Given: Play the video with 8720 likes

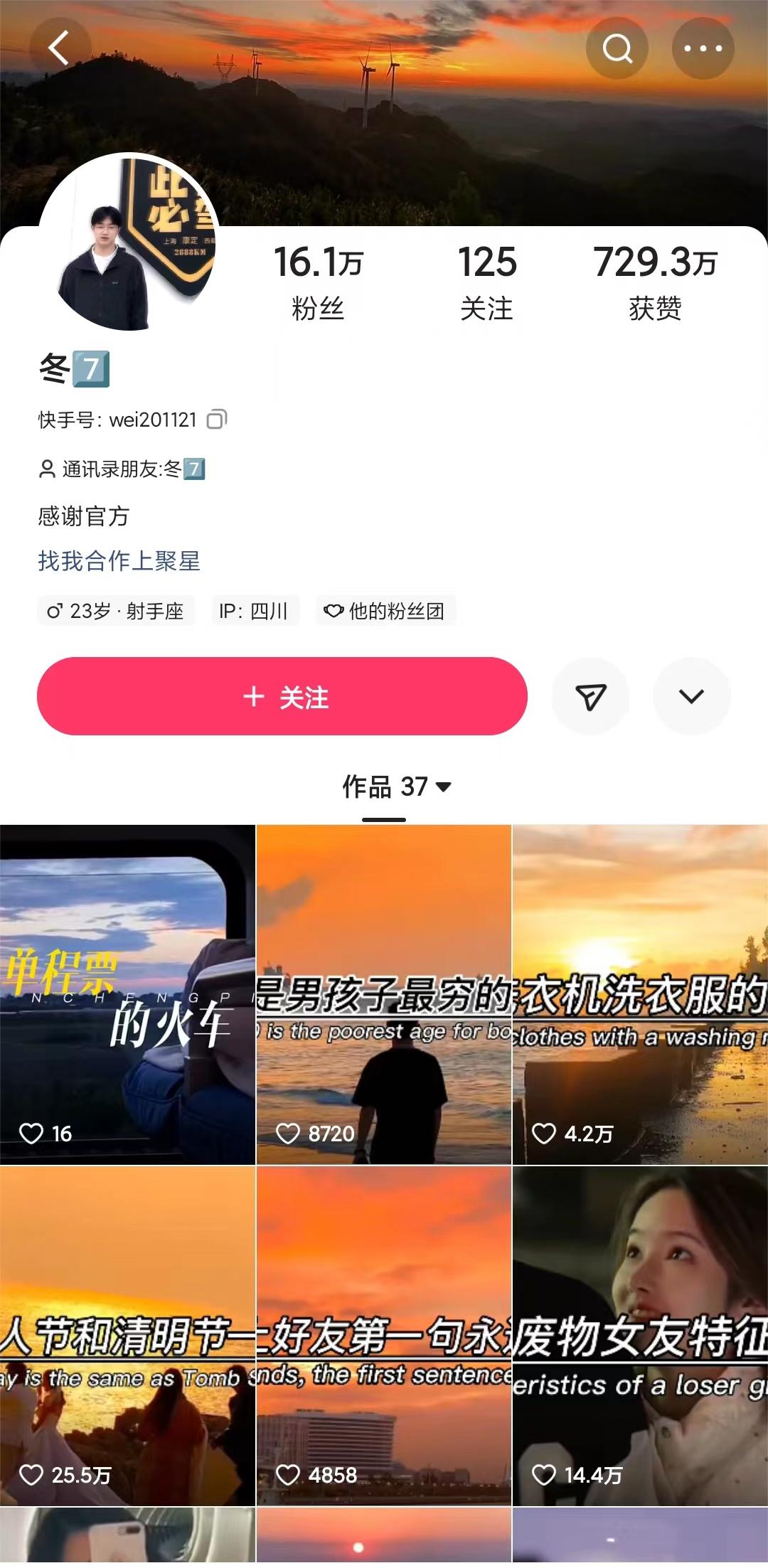Looking at the screenshot, I should click(x=383, y=994).
